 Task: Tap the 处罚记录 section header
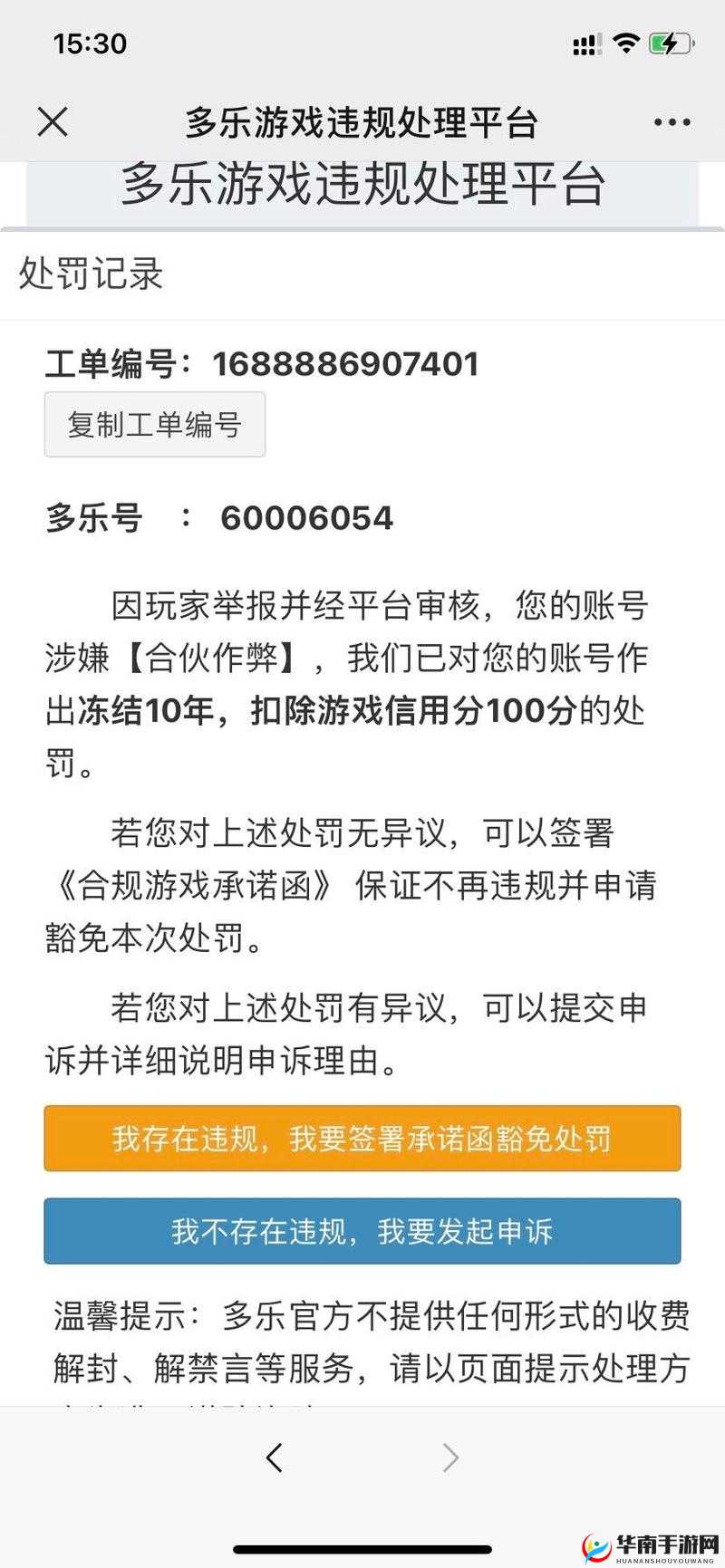pyautogui.click(x=90, y=274)
